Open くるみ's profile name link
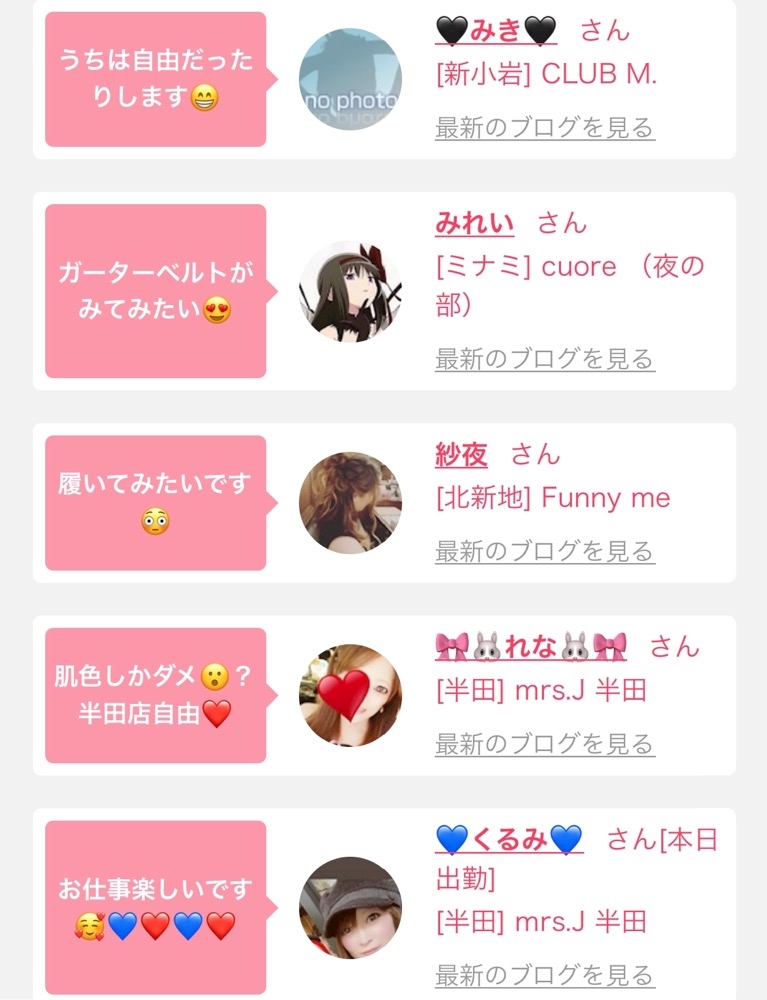 coord(509,840)
